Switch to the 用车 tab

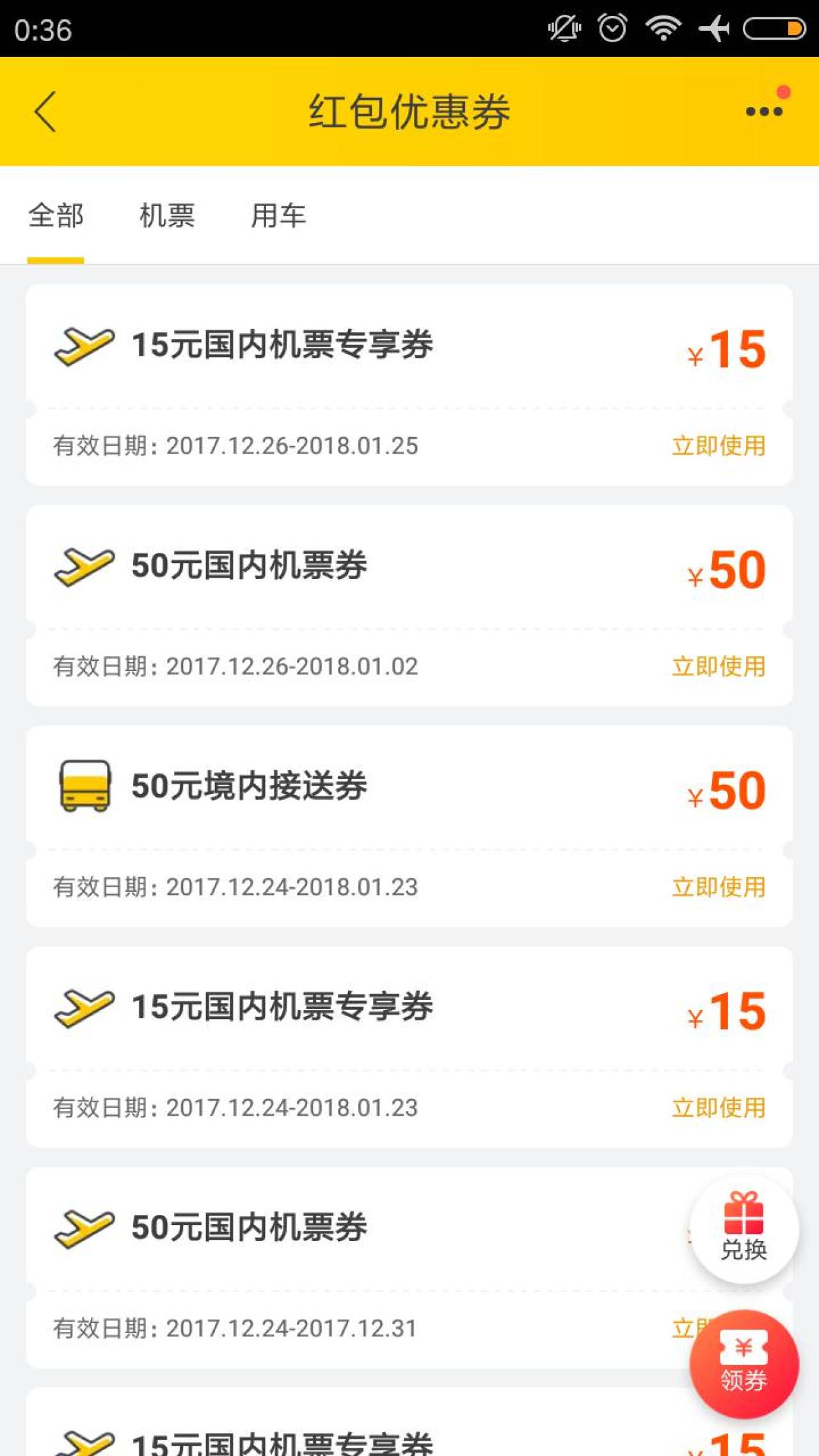coord(278,216)
